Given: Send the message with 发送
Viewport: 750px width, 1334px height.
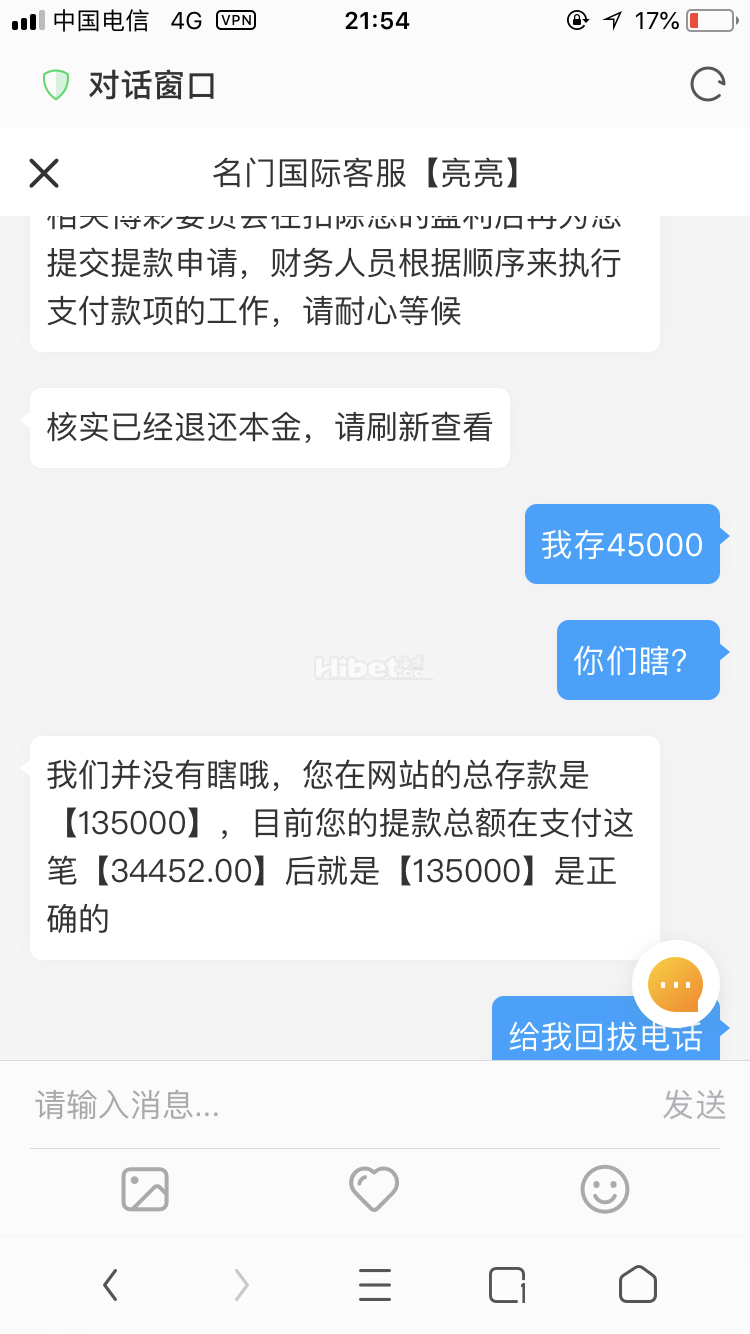Looking at the screenshot, I should click(x=694, y=1105).
